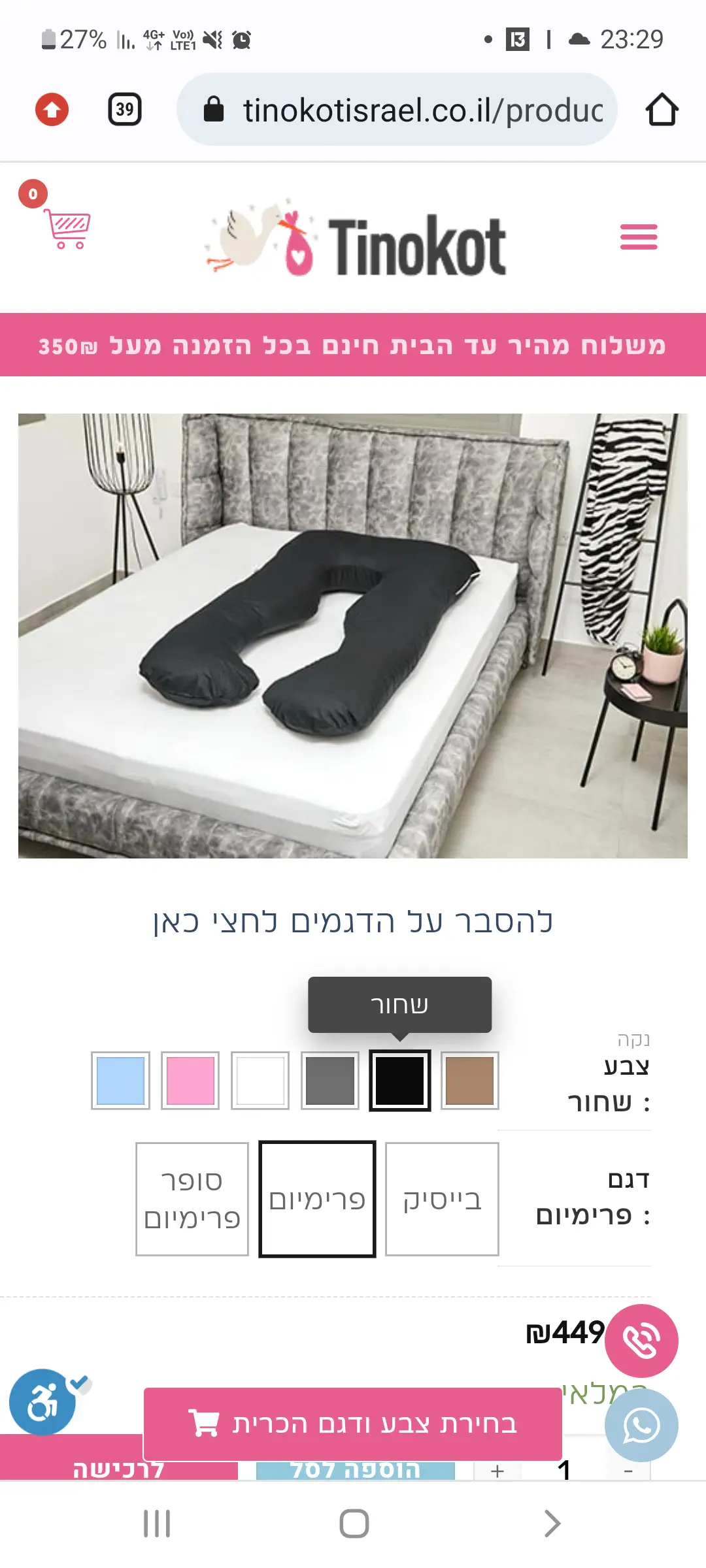The width and height of the screenshot is (706, 1568).
Task: Choose the white color swatch
Action: click(260, 1081)
